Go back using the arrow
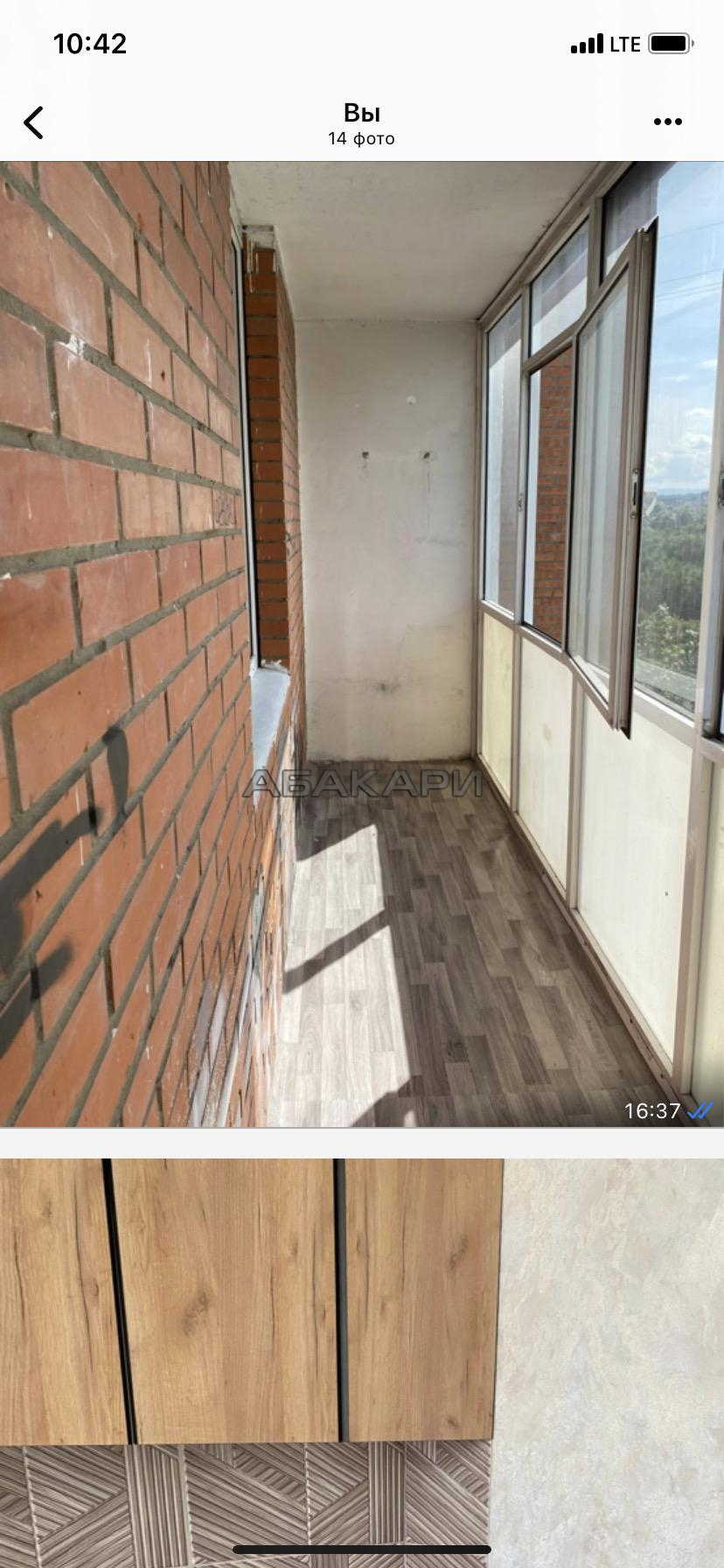 [33, 123]
